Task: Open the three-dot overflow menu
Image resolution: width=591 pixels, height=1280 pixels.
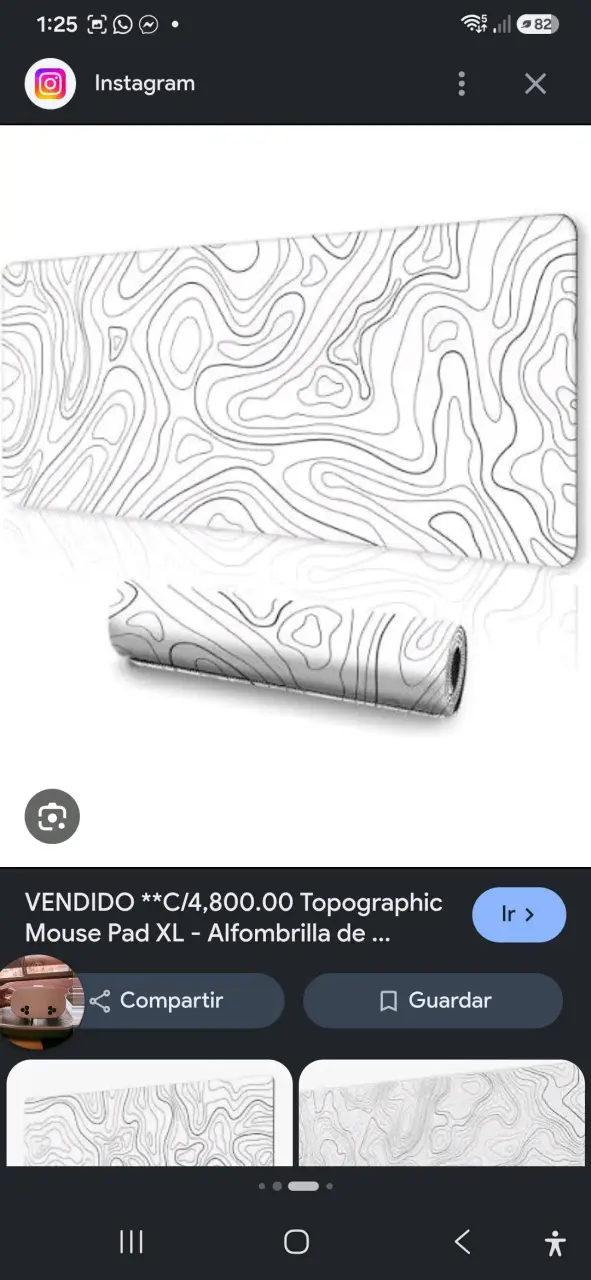Action: point(461,84)
